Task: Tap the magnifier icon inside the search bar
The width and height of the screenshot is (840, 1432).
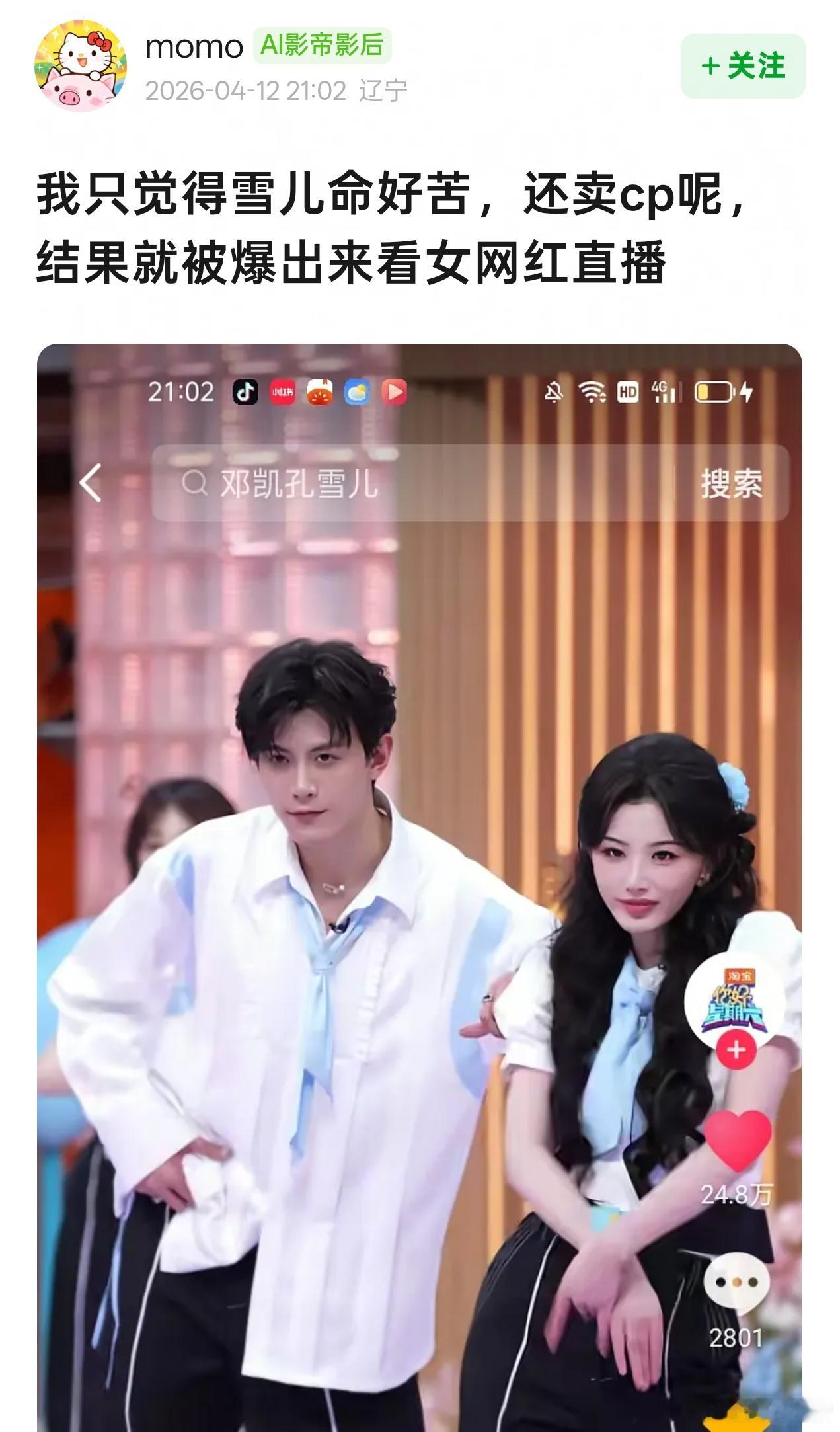Action: [x=194, y=484]
